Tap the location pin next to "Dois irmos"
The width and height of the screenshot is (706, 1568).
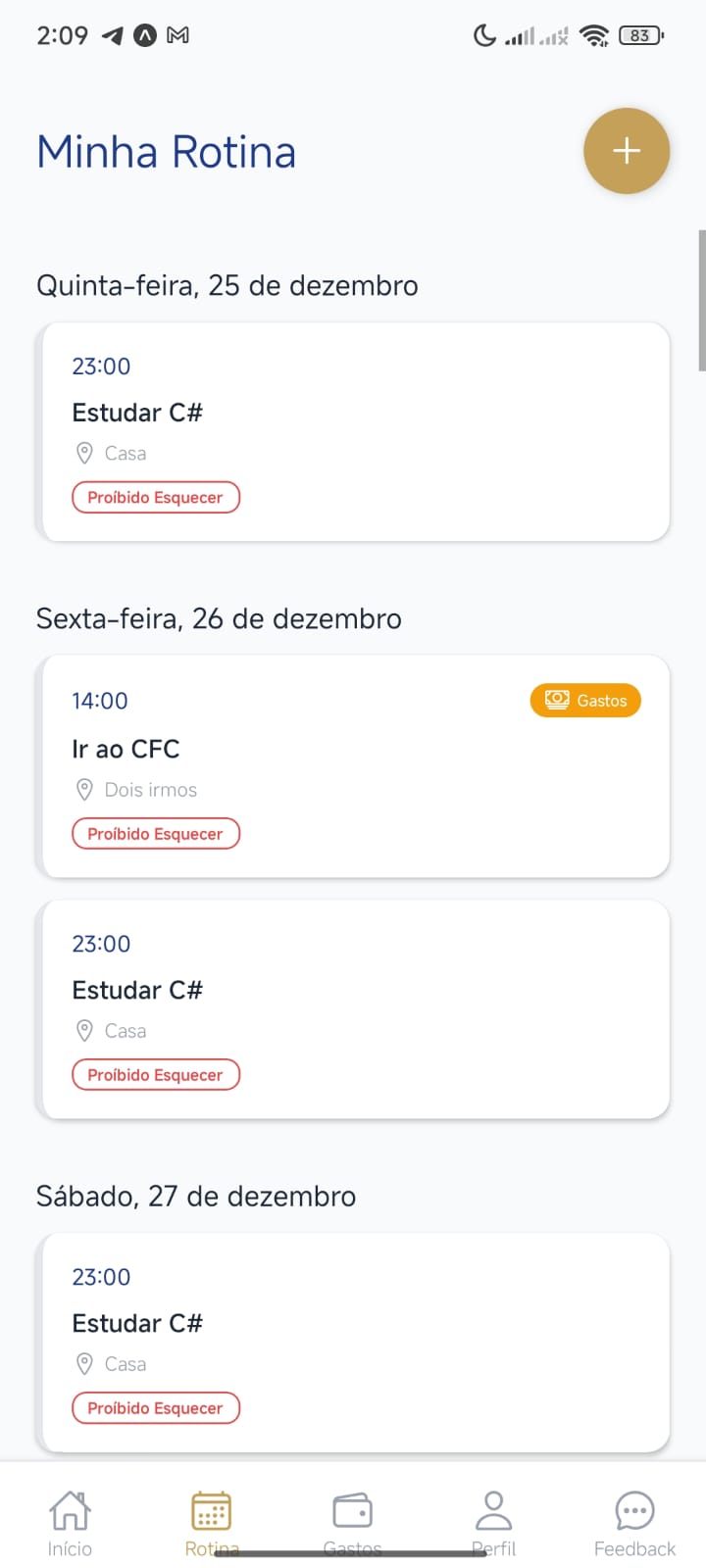click(x=84, y=789)
